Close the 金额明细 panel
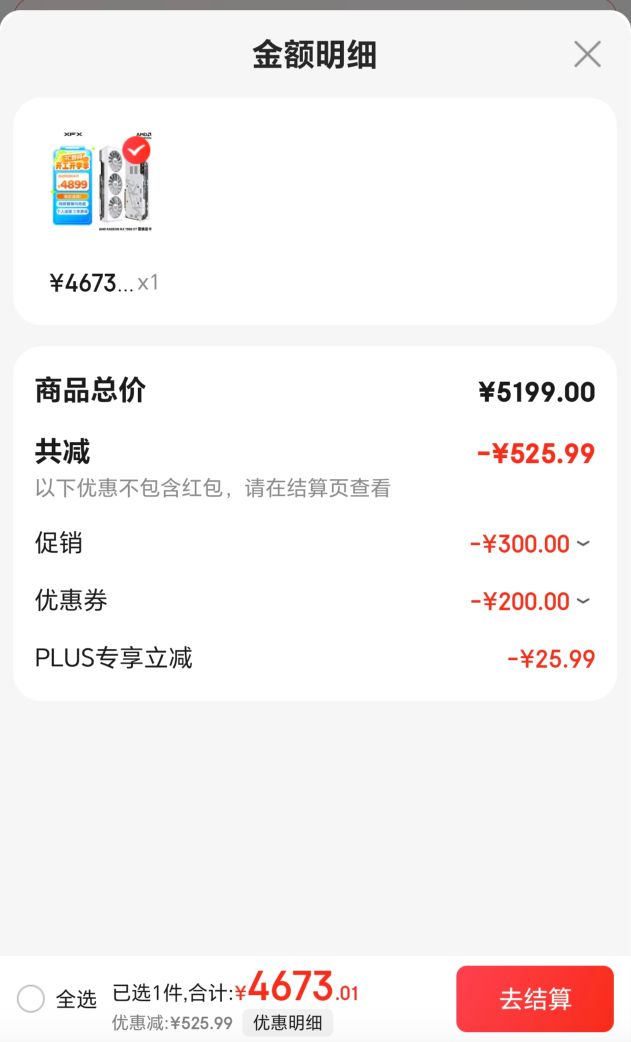Image resolution: width=631 pixels, height=1042 pixels. tap(587, 54)
